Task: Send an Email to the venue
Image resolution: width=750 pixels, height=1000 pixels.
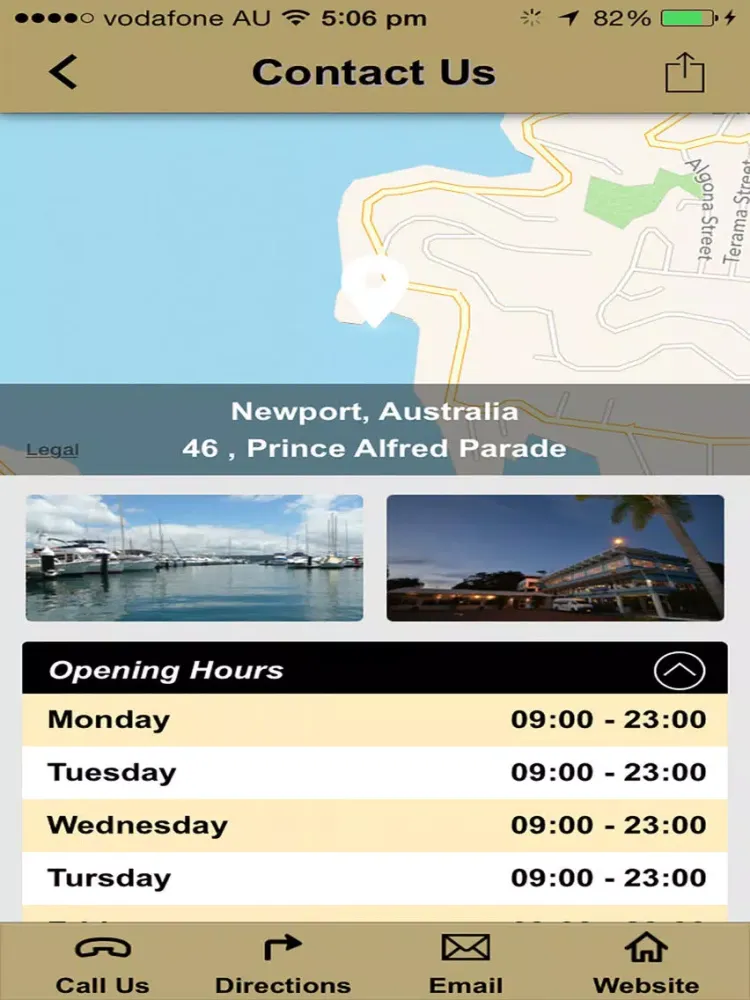Action: (x=465, y=965)
